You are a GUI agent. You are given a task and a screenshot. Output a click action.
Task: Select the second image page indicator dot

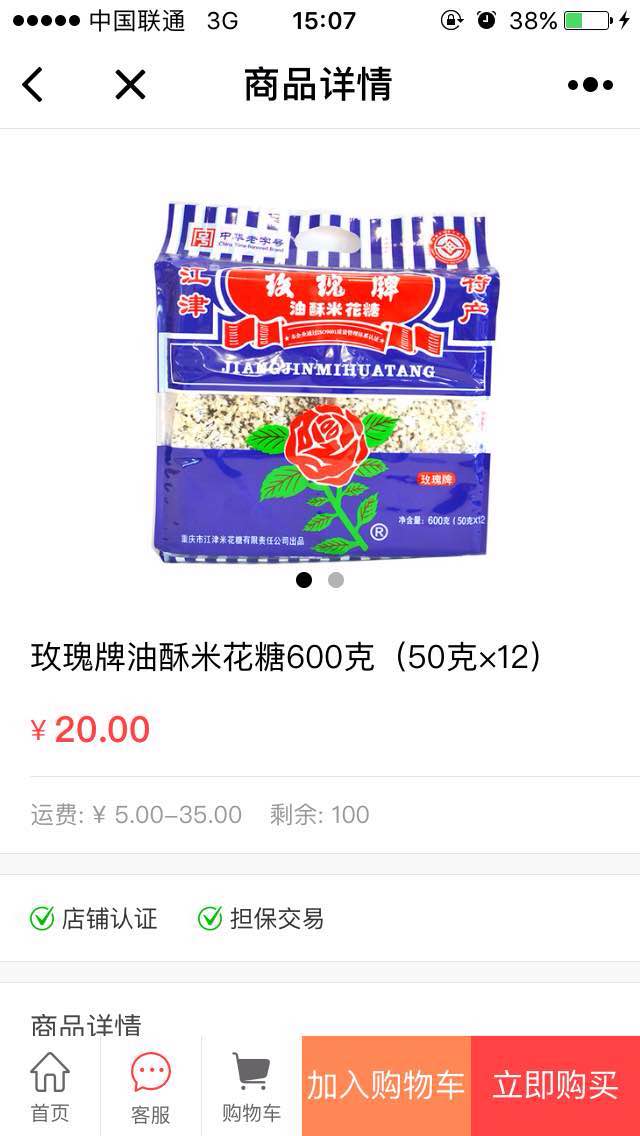click(336, 580)
